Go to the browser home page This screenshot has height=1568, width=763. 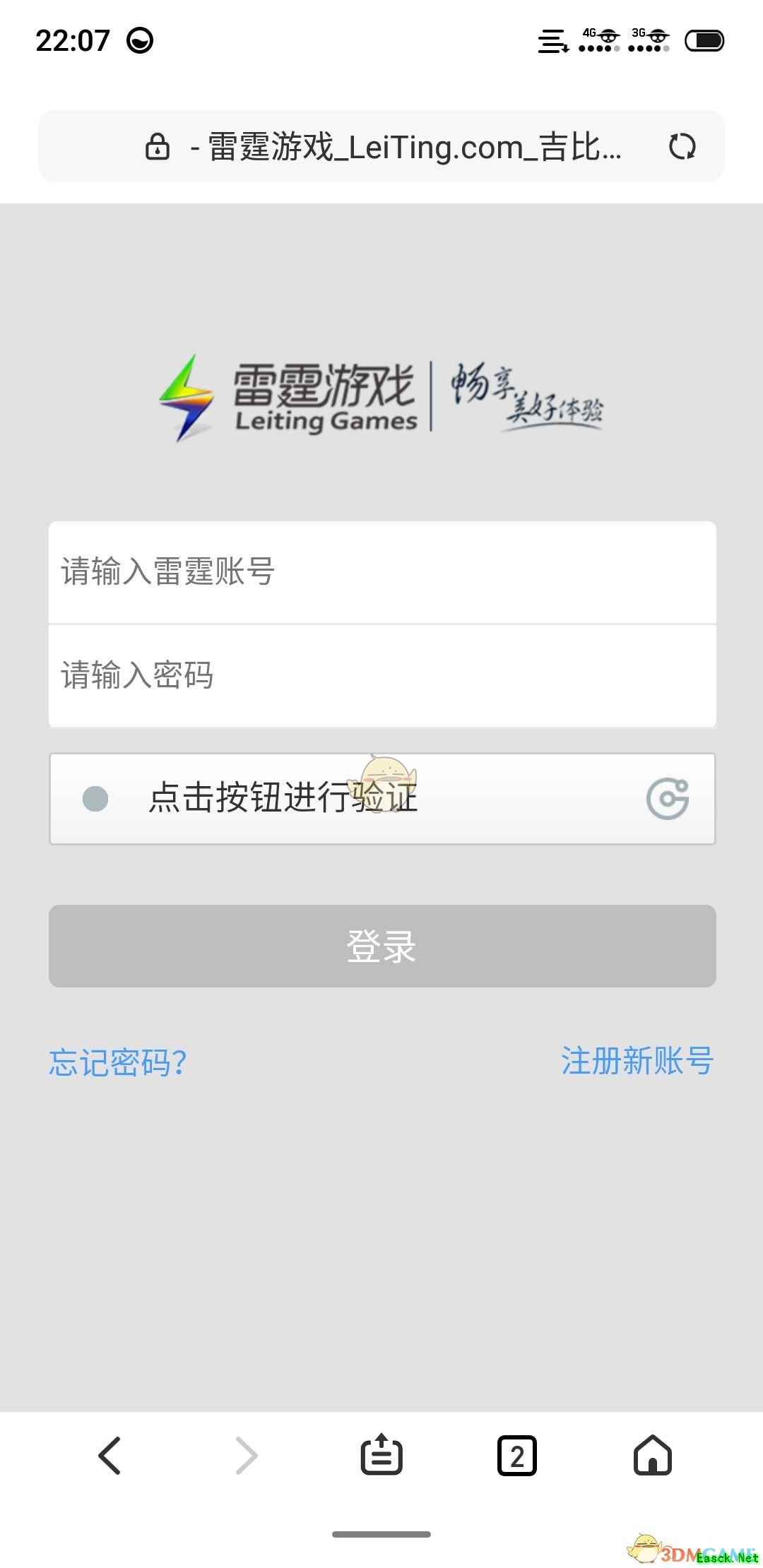[x=652, y=1456]
